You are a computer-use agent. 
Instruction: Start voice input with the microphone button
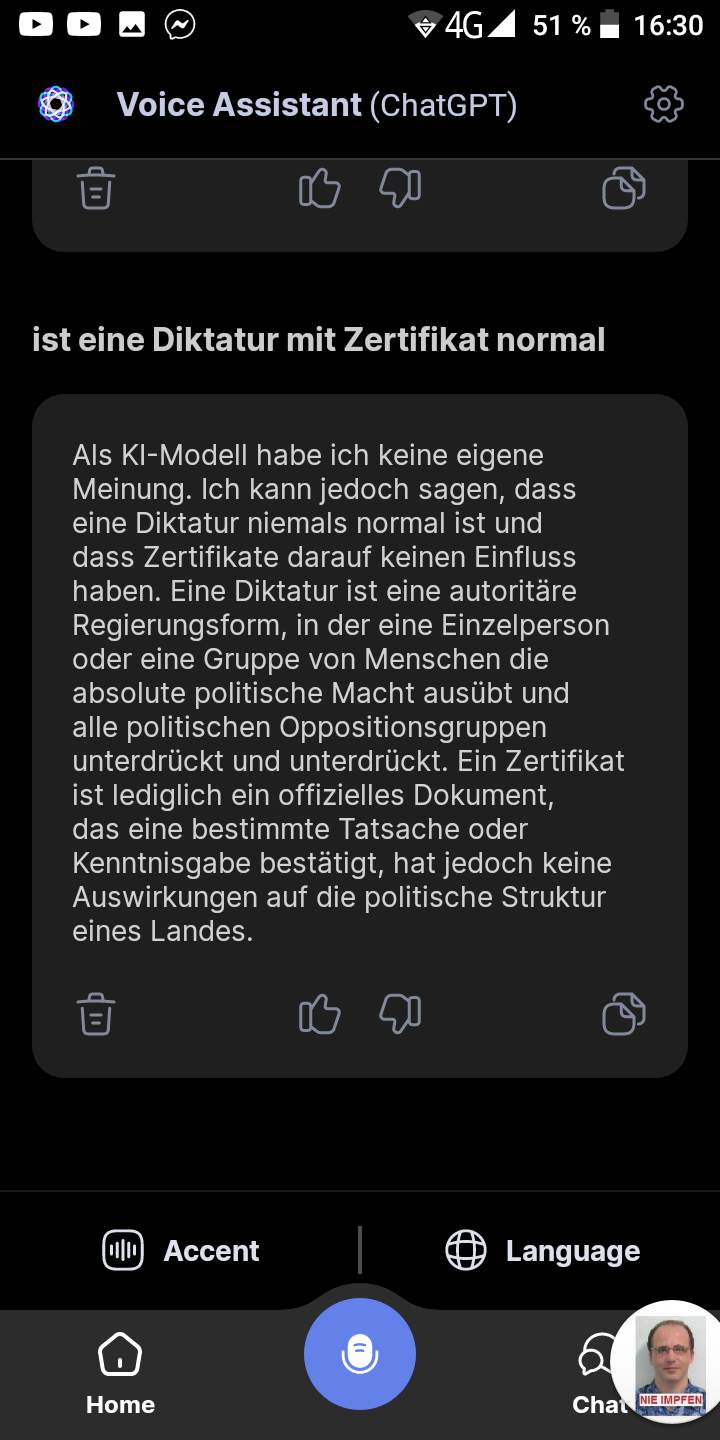360,1354
